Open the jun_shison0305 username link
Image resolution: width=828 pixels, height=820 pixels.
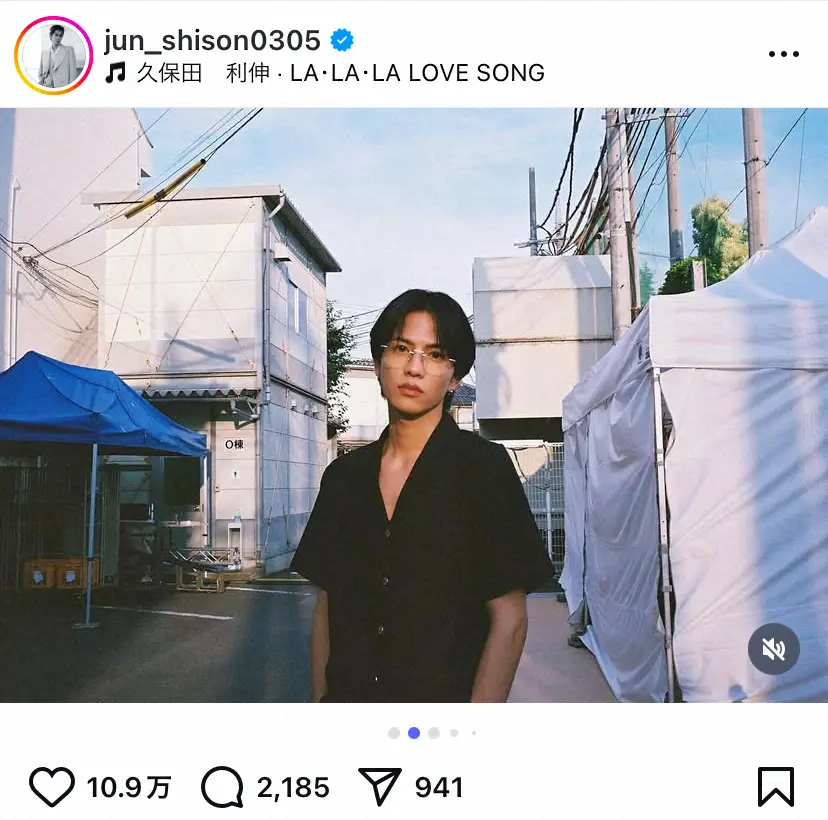coord(212,40)
